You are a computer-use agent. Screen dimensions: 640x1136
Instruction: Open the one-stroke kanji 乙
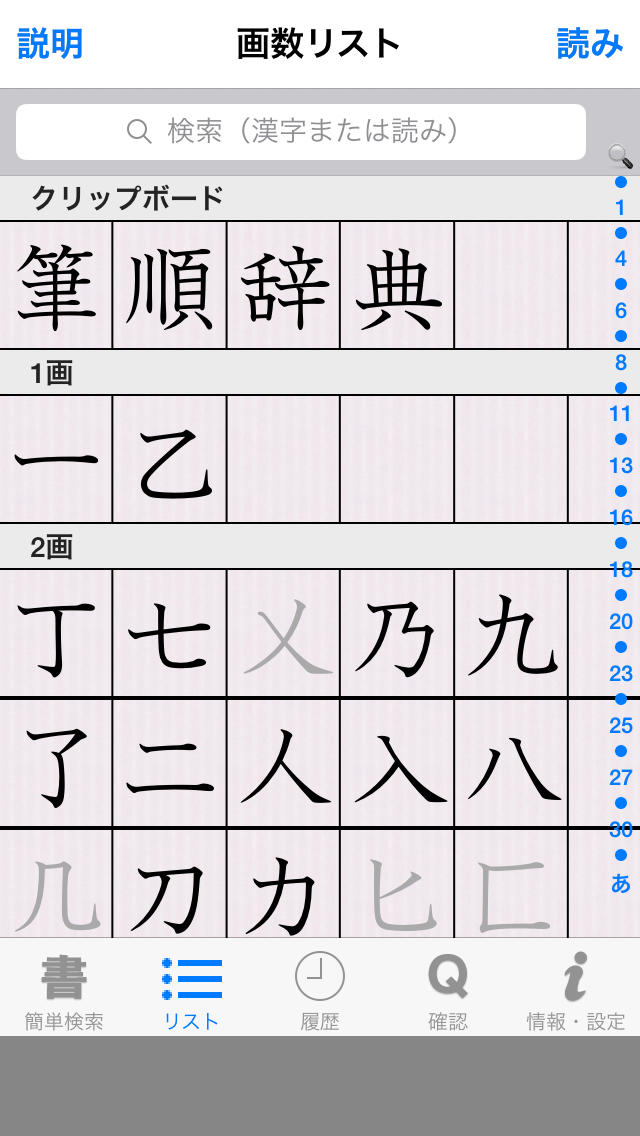click(170, 460)
